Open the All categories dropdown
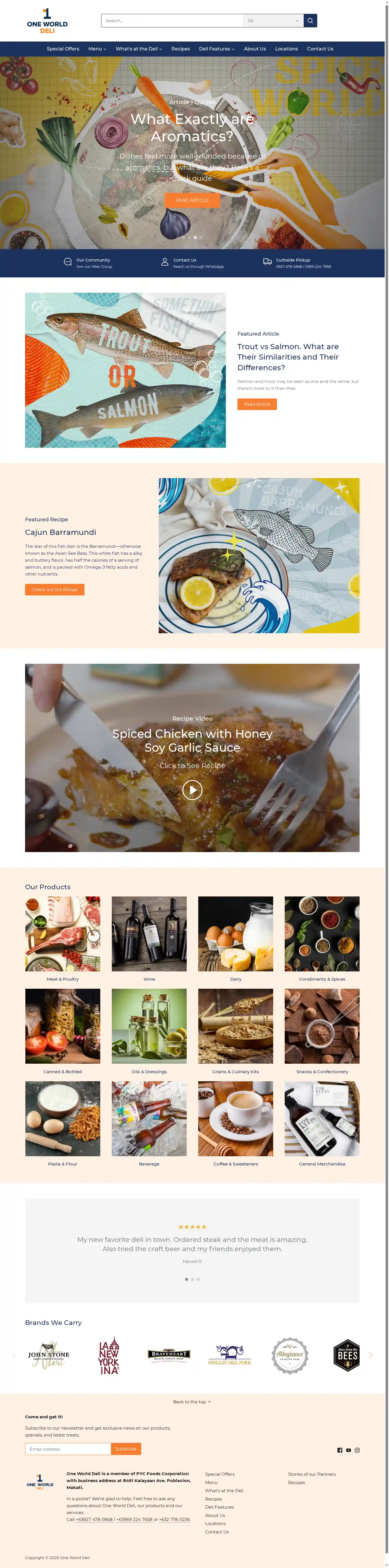This screenshot has width=389, height=1568. tap(273, 21)
